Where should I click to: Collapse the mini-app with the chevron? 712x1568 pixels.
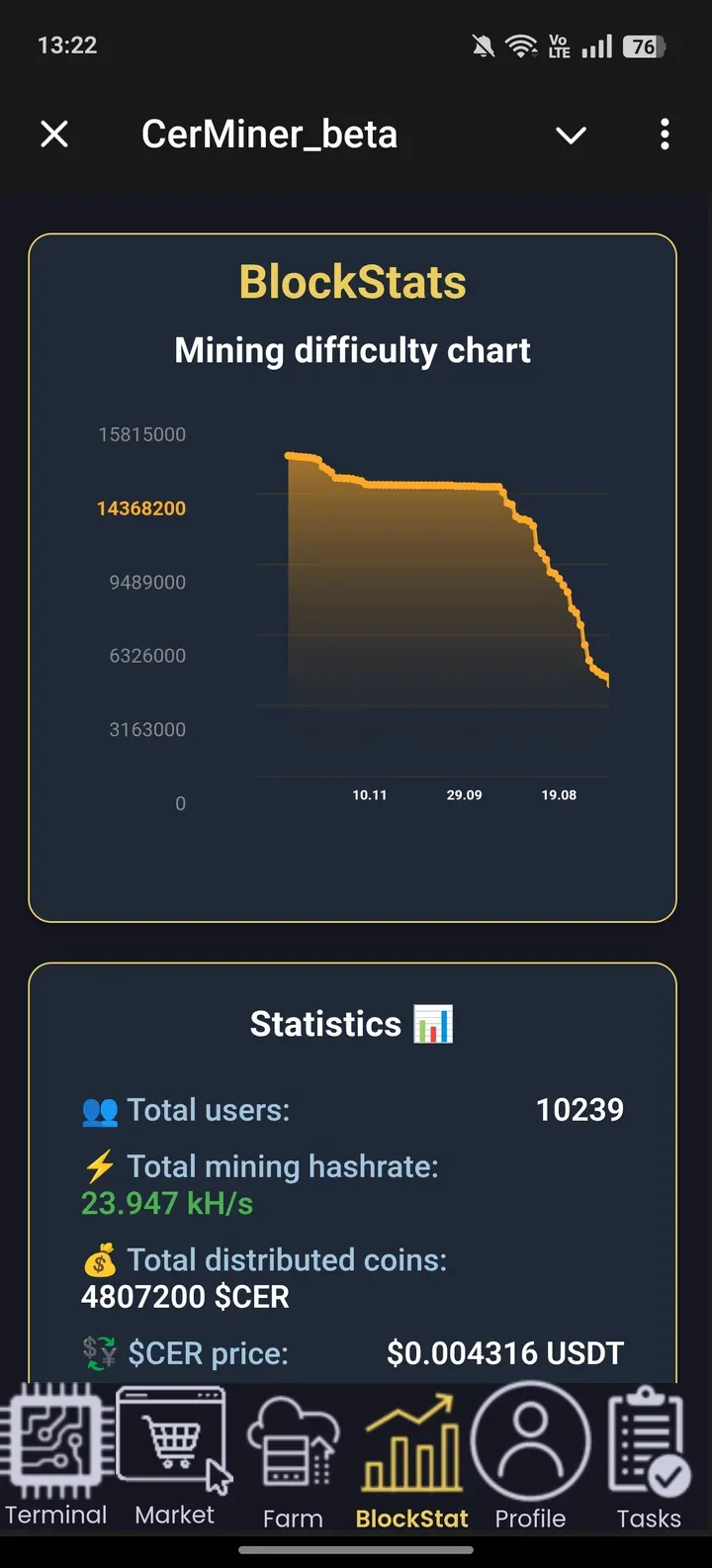571,135
